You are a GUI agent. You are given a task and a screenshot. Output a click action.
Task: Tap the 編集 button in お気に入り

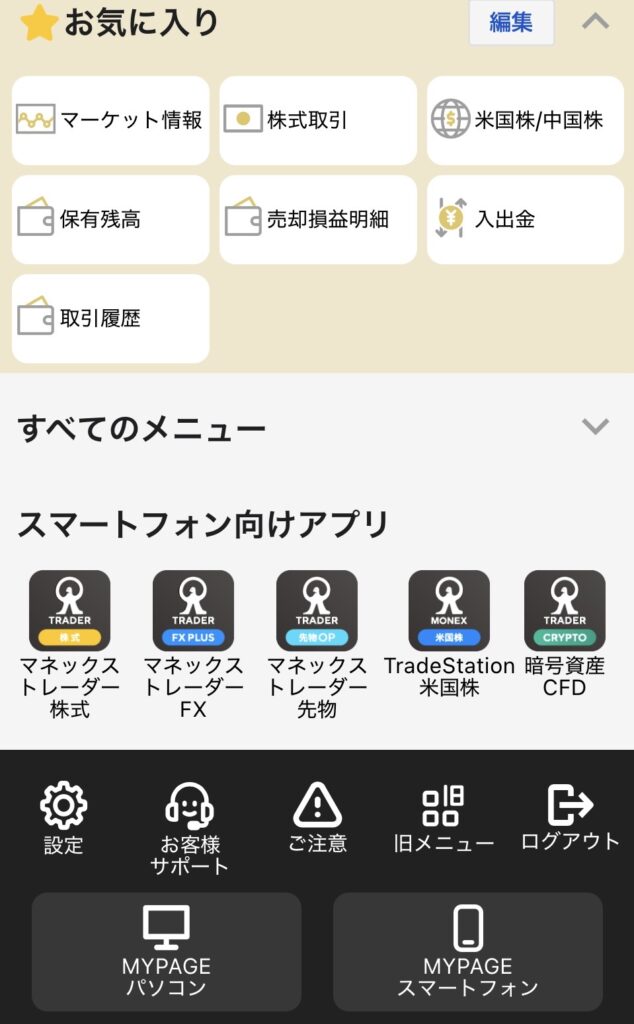point(511,22)
